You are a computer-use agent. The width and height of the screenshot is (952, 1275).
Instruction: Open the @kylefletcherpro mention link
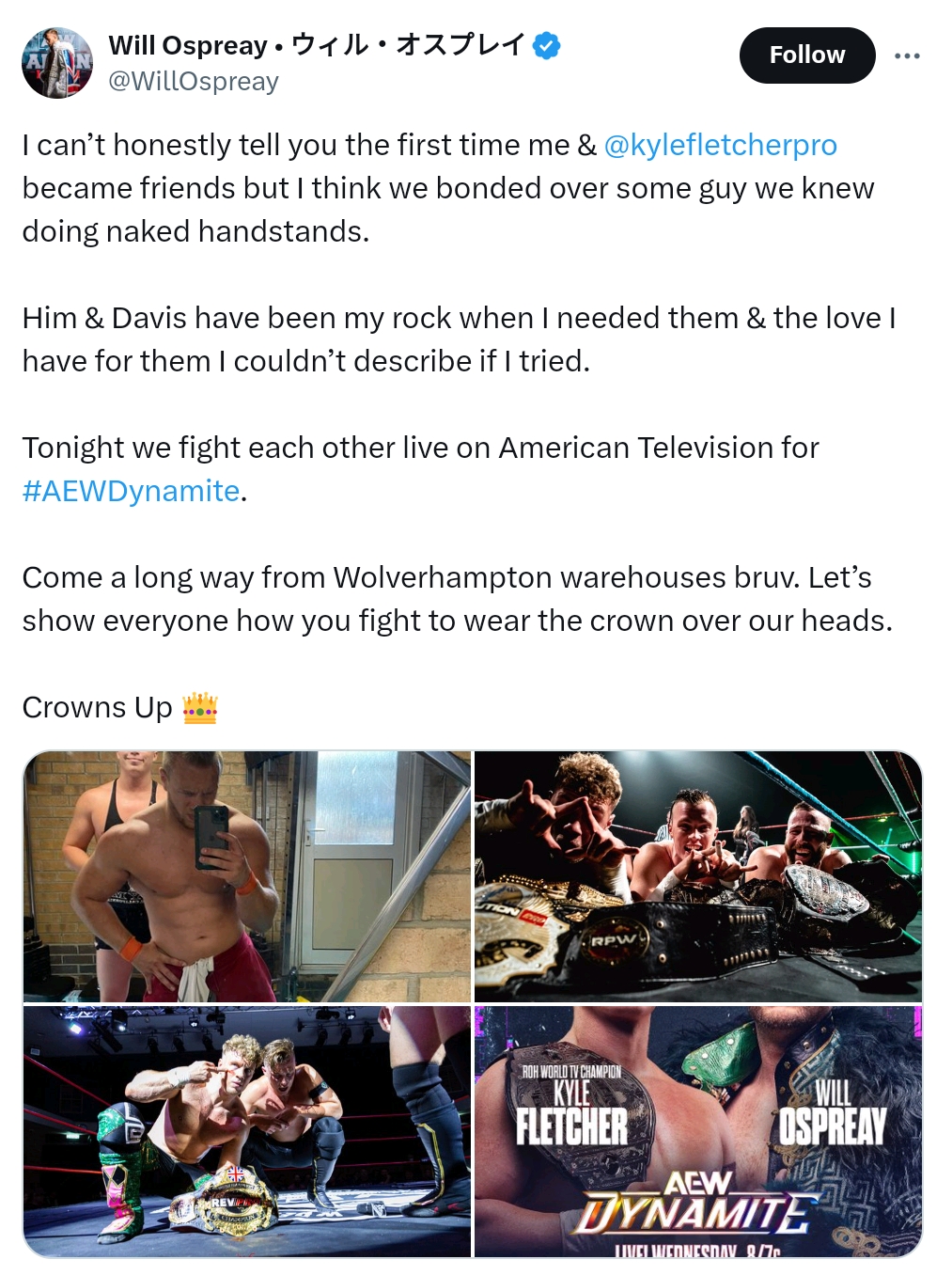click(x=720, y=145)
